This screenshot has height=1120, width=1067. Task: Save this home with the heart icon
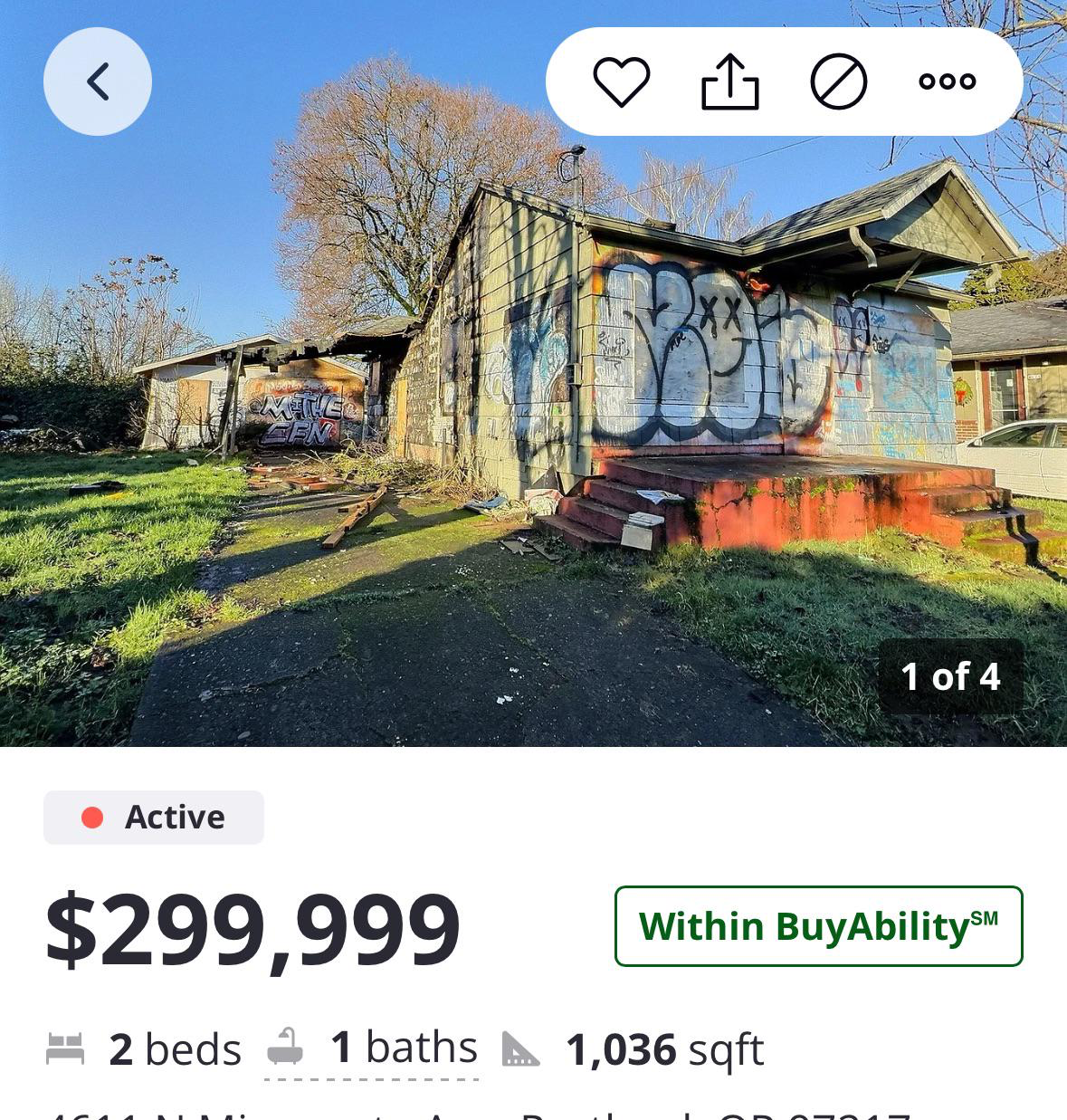pyautogui.click(x=622, y=81)
